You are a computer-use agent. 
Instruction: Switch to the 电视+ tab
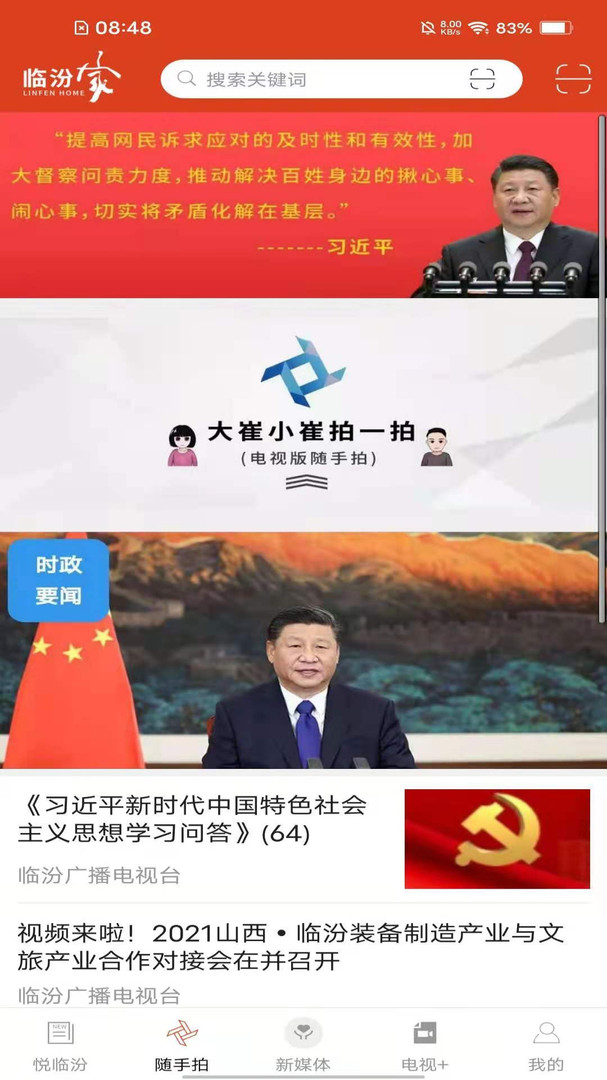point(425,1046)
